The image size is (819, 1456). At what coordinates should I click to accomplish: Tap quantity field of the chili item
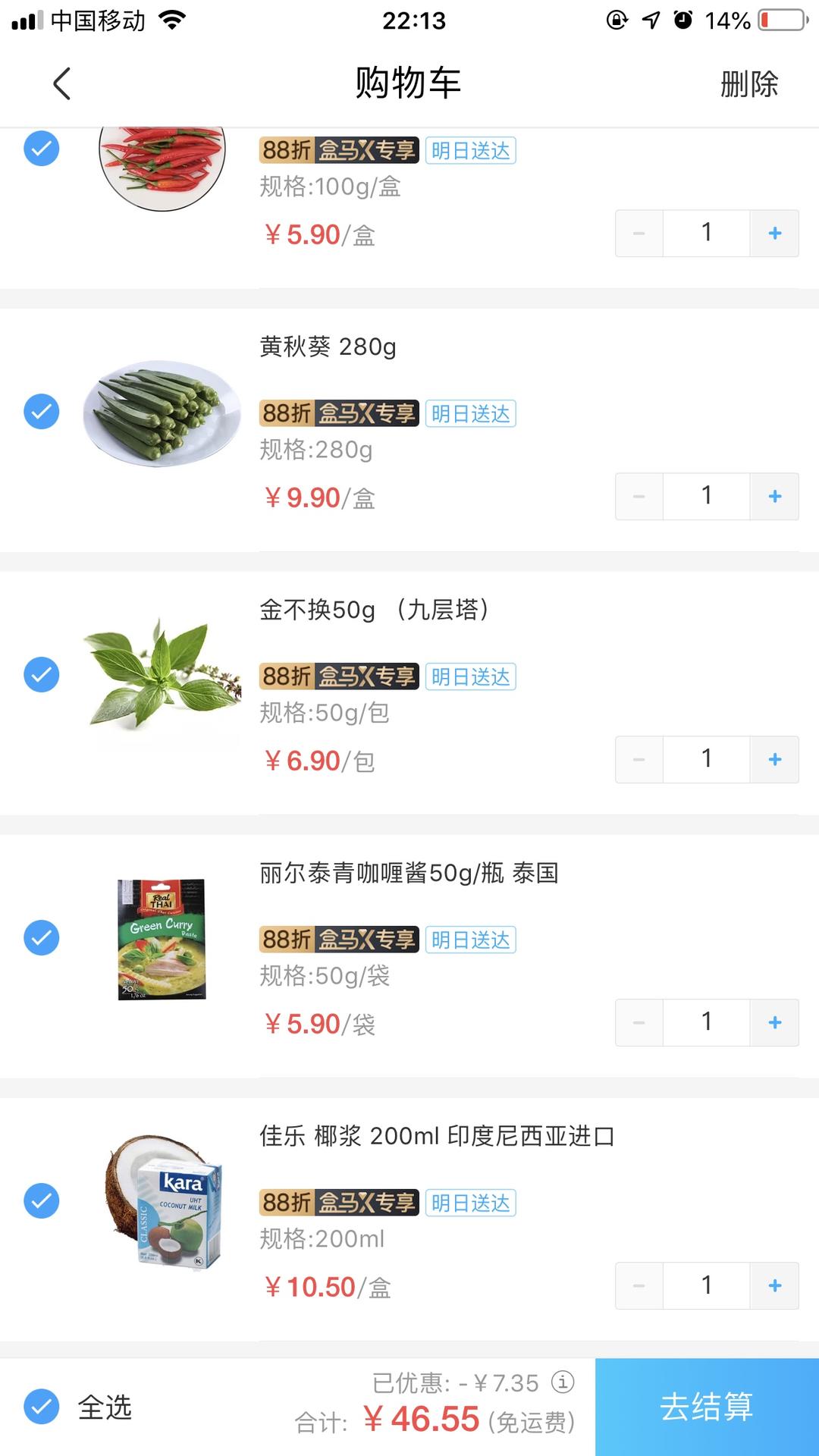[x=705, y=233]
